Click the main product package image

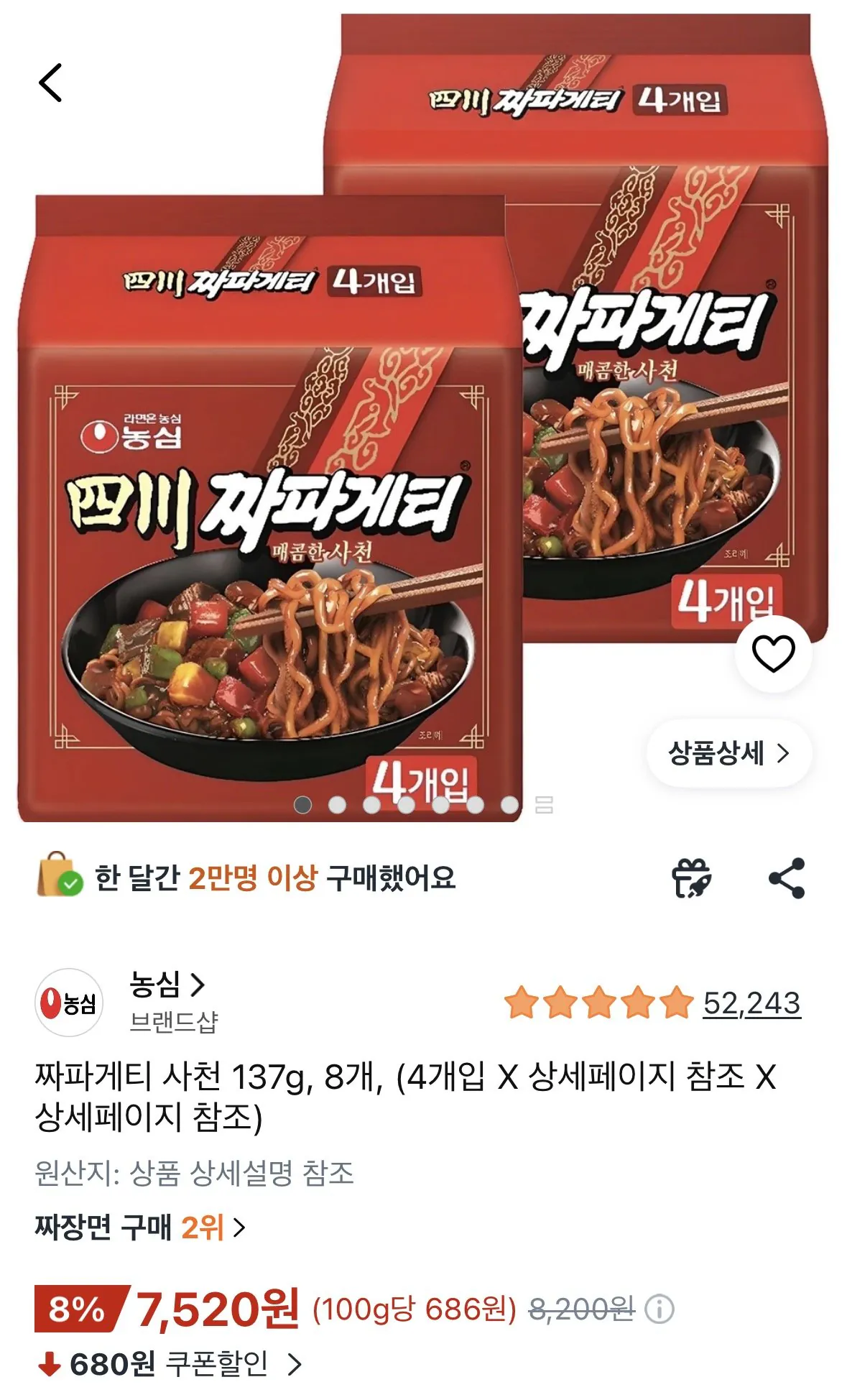tap(266, 503)
